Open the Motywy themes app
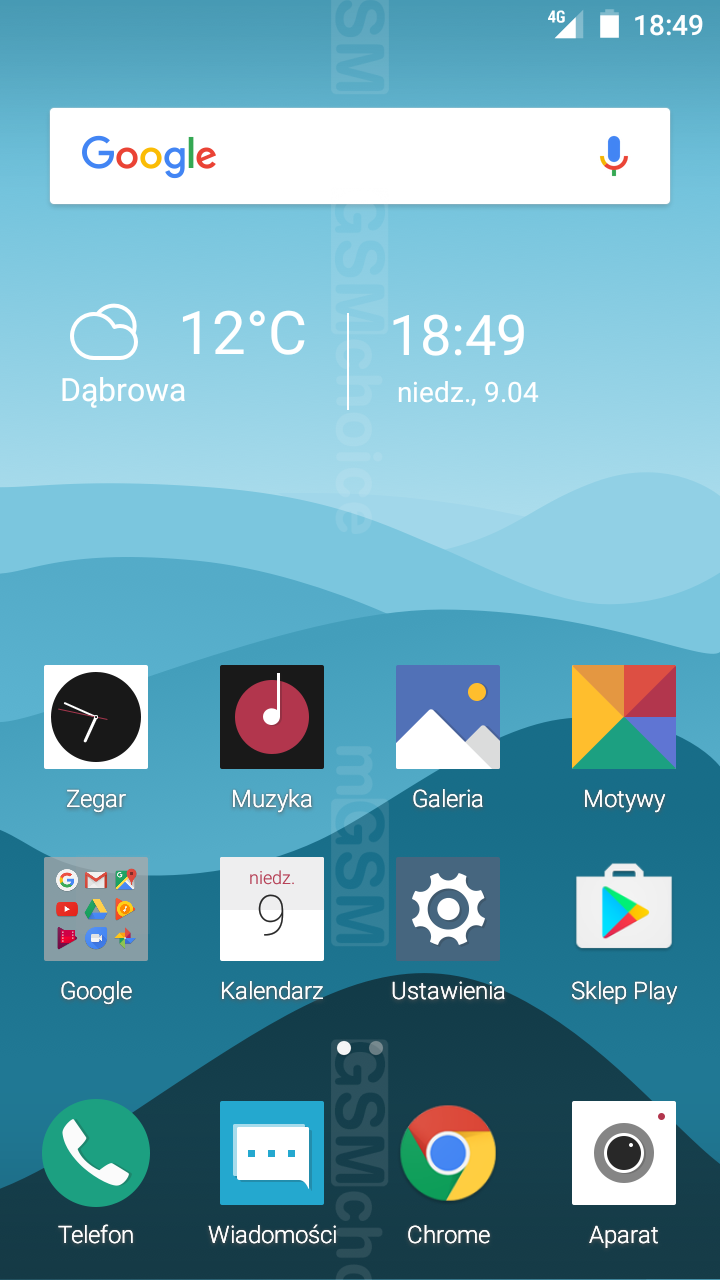Screen dimensions: 720x1280 [x=624, y=717]
